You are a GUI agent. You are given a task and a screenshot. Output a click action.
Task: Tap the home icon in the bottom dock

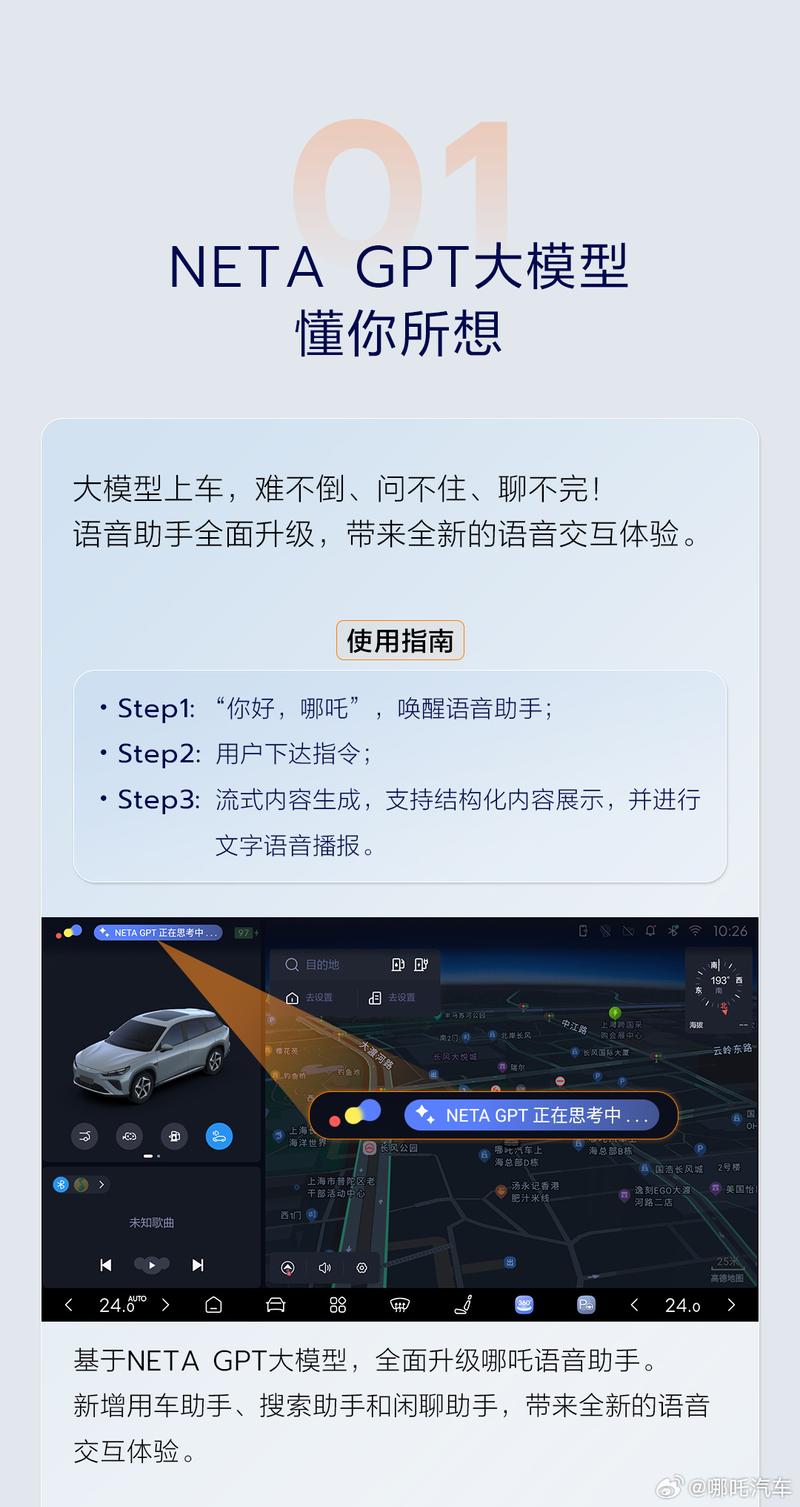pyautogui.click(x=214, y=1305)
